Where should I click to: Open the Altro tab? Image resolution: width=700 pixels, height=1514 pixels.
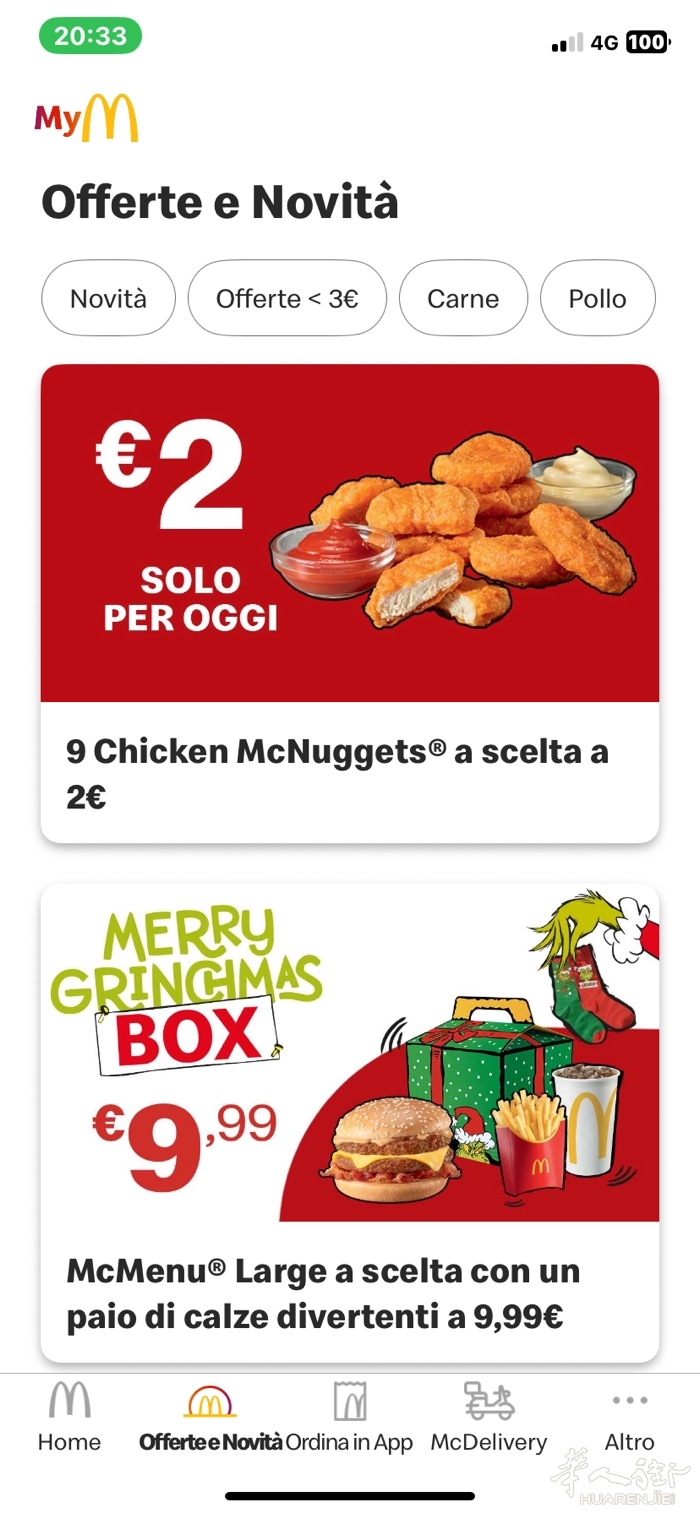coord(629,1417)
